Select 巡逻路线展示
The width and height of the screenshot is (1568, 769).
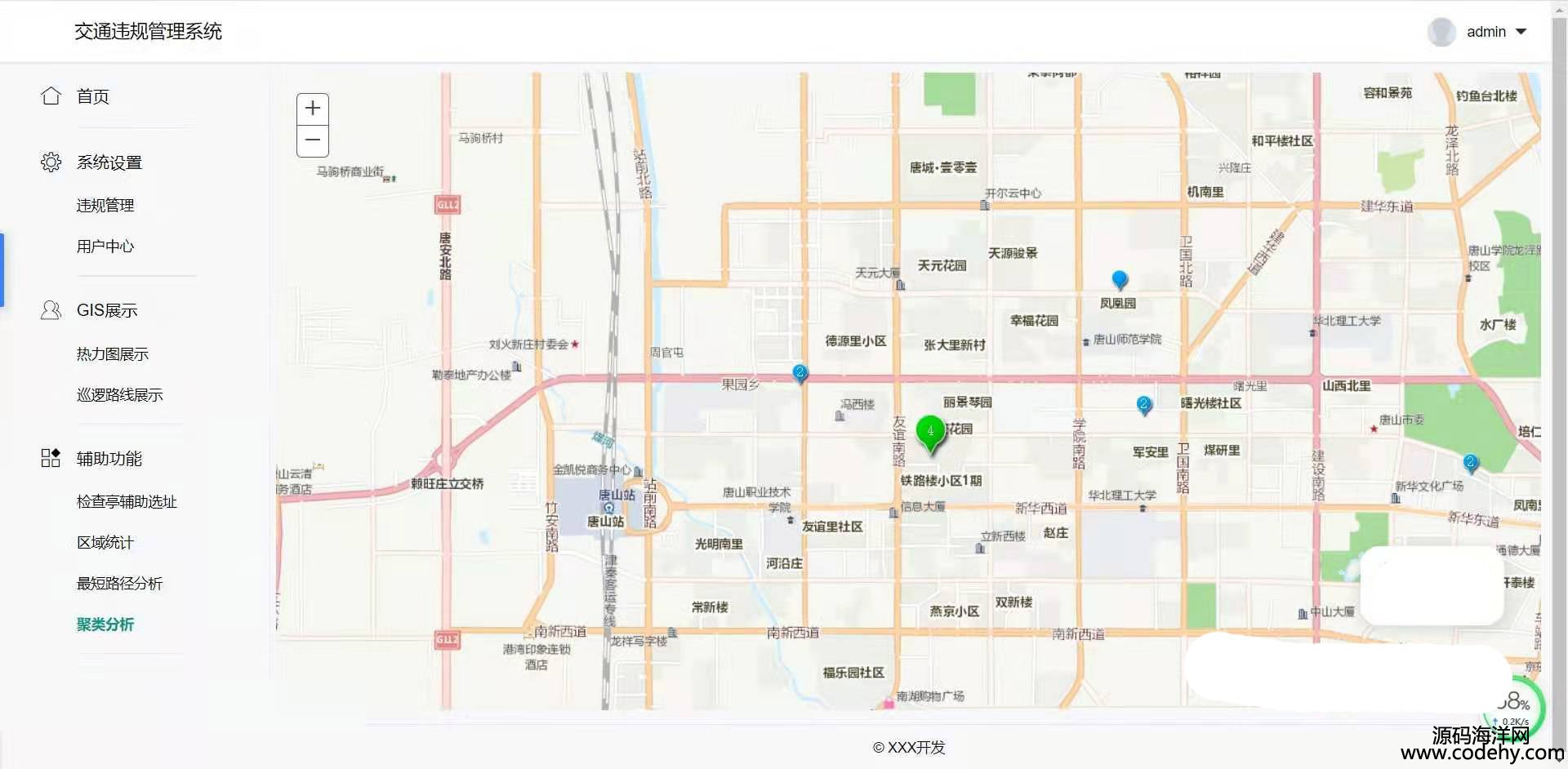(120, 395)
